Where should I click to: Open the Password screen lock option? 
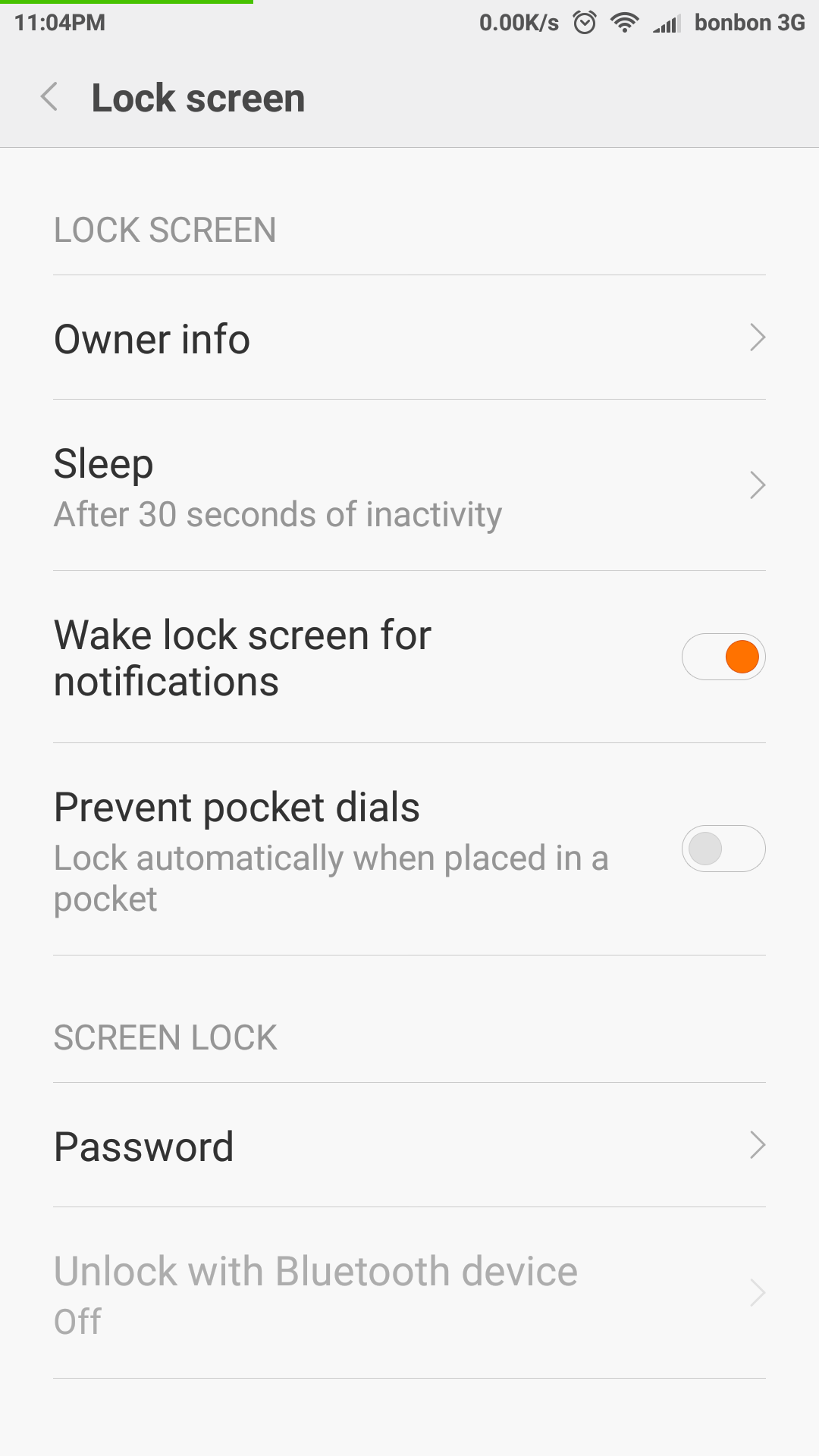409,1145
